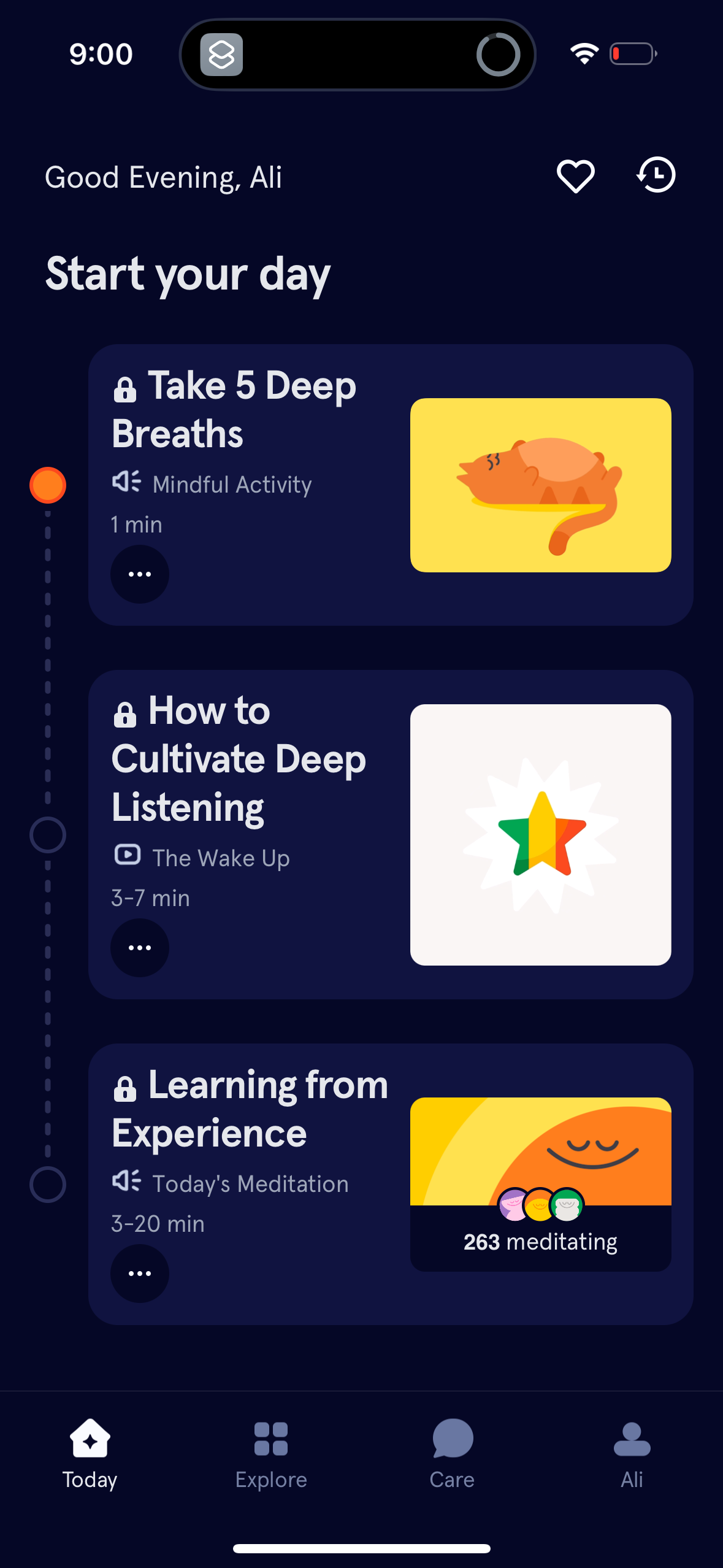The height and width of the screenshot is (1568, 723).
Task: Open options menu for How to Cultivate Deep Listening
Action: [140, 947]
